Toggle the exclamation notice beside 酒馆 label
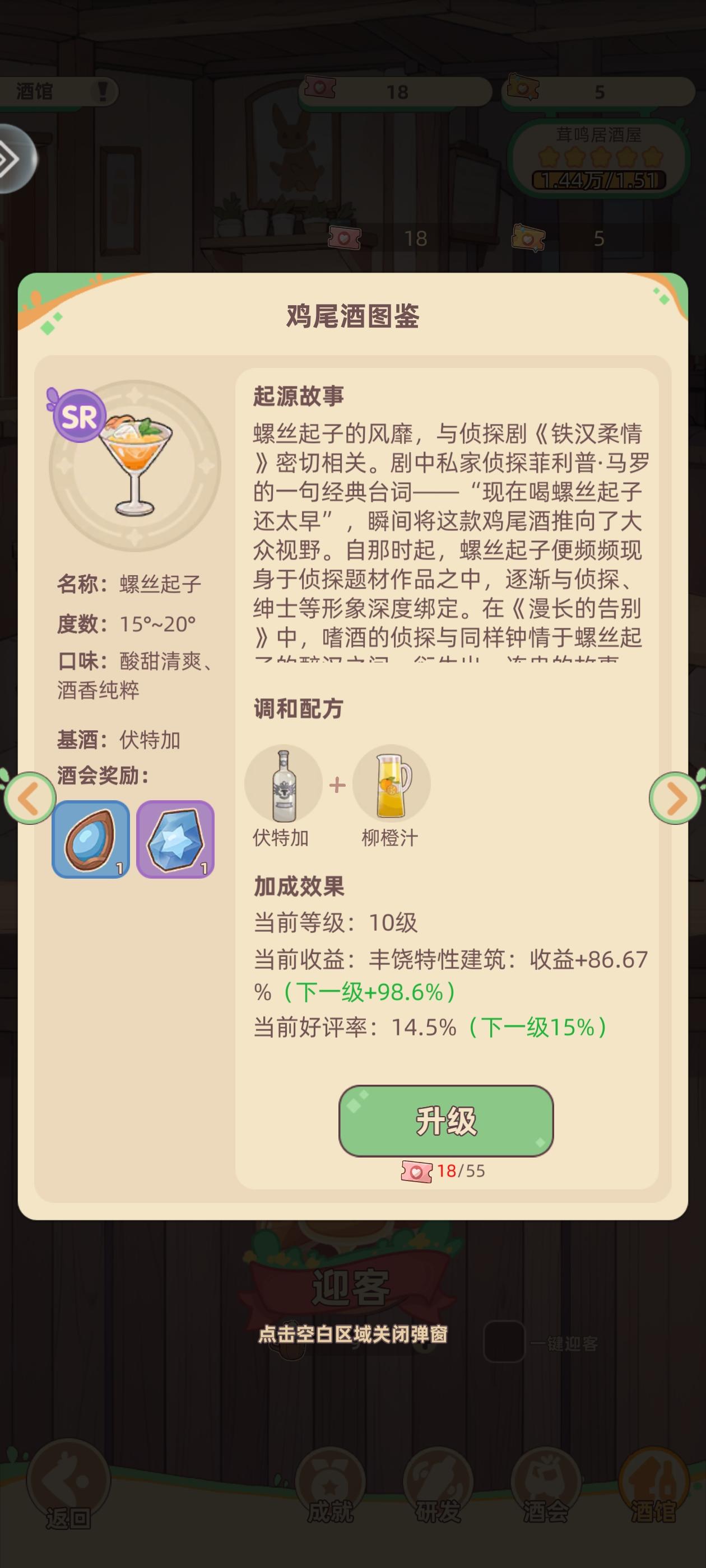706x1568 pixels. coord(103,90)
